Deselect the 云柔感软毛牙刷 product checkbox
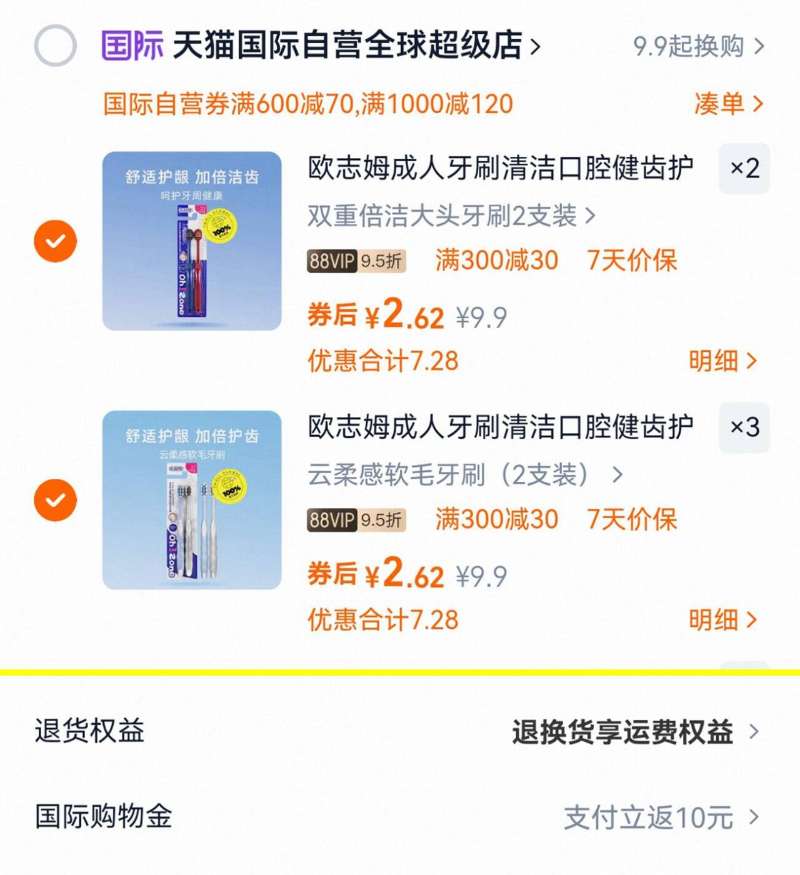The width and height of the screenshot is (800, 875). tap(57, 499)
